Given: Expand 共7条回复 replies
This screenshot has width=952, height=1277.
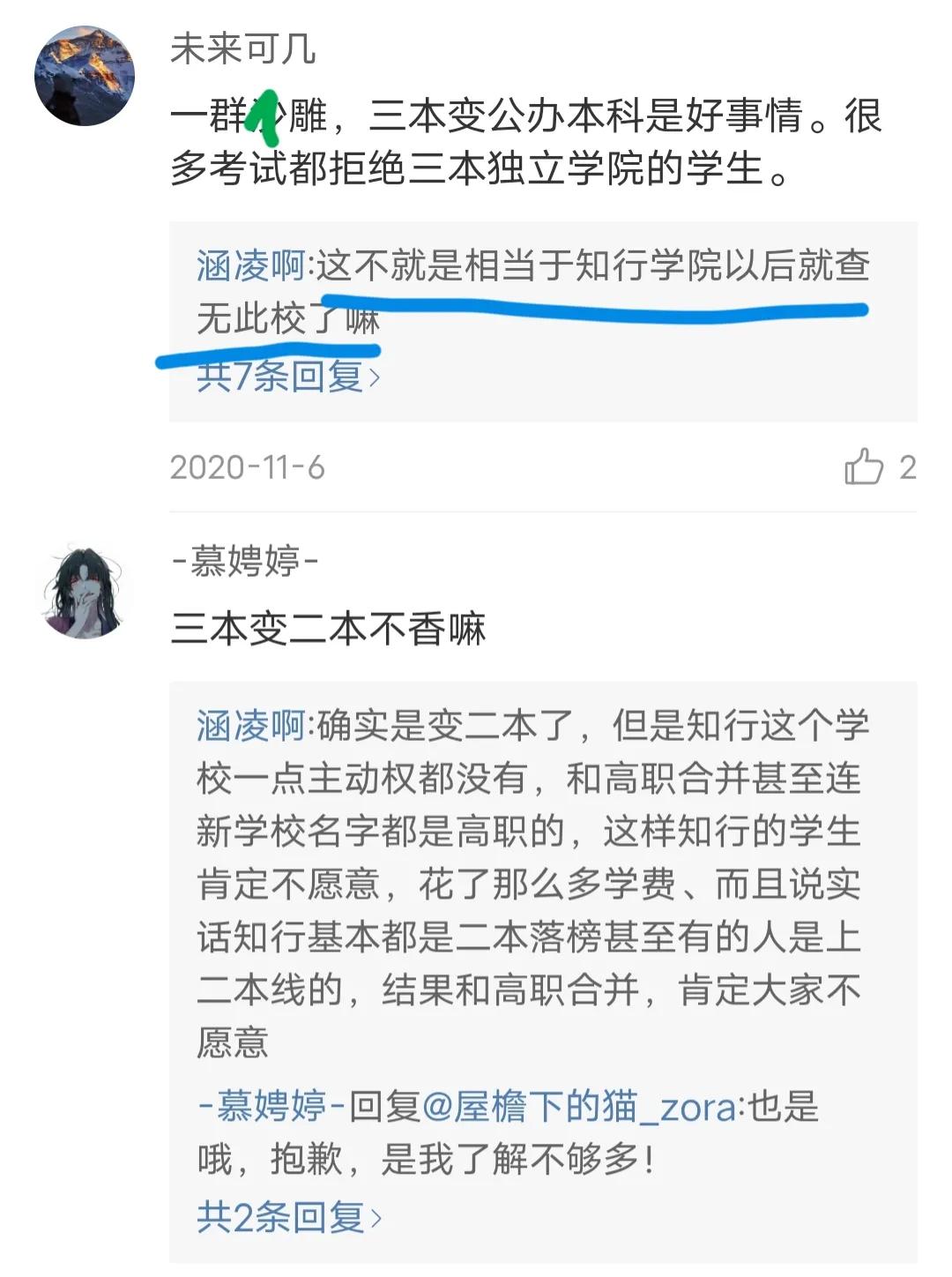Looking at the screenshot, I should pyautogui.click(x=289, y=377).
